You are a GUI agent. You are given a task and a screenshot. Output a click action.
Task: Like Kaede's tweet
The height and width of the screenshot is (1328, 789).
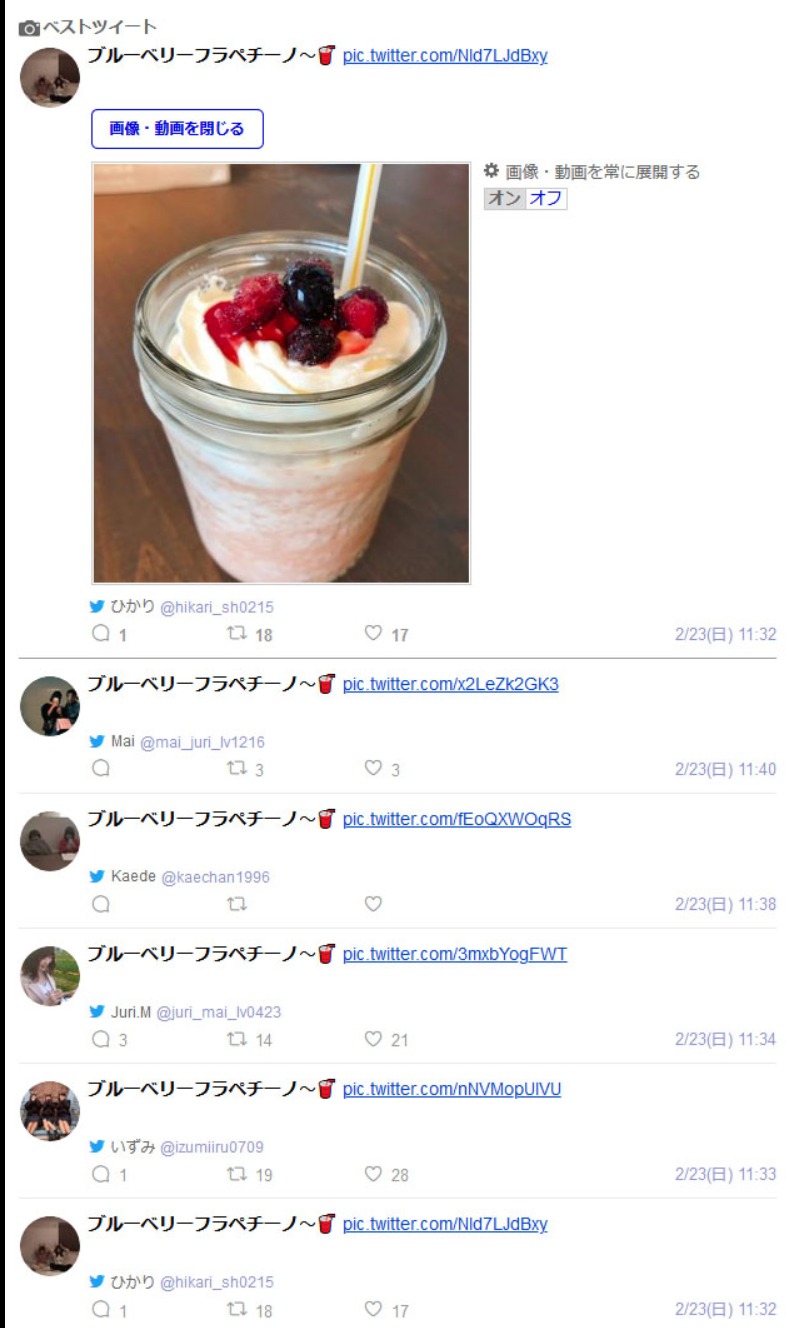pyautogui.click(x=373, y=903)
